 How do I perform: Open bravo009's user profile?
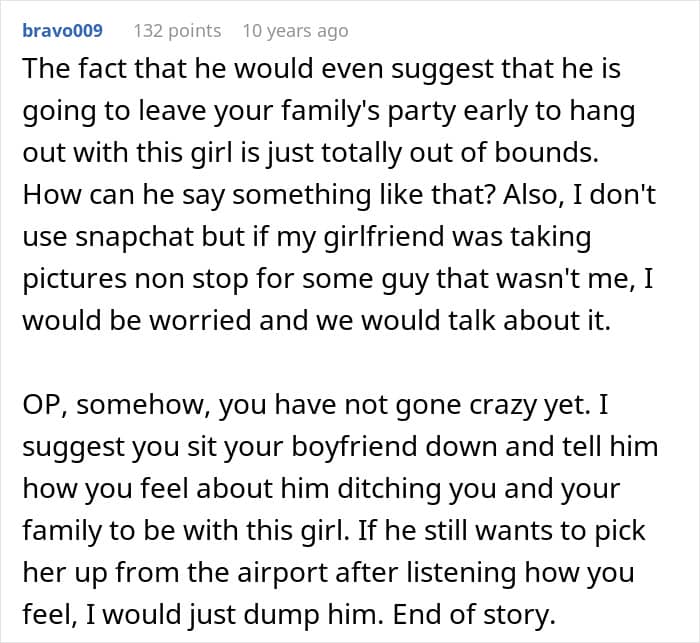(x=62, y=31)
